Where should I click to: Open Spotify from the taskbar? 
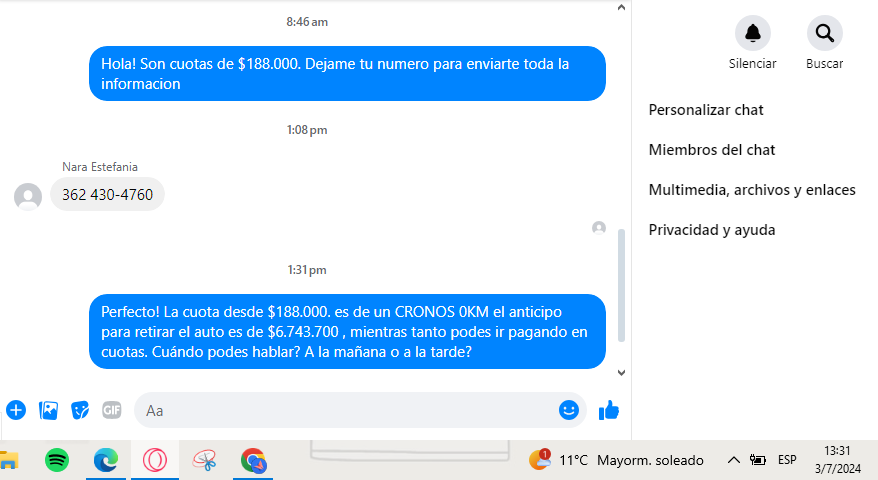57,460
